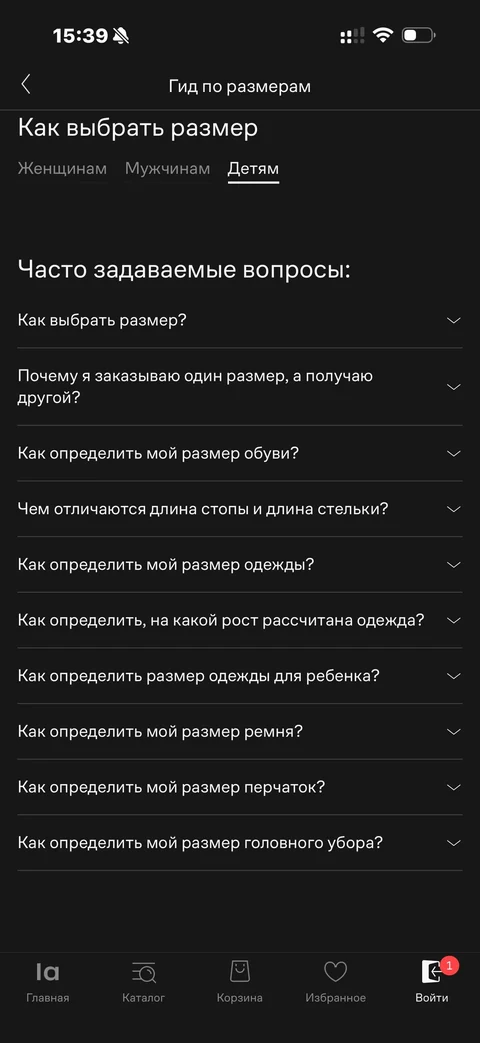The width and height of the screenshot is (480, 1043).
Task: Open the Избранное tab
Action: [x=336, y=982]
